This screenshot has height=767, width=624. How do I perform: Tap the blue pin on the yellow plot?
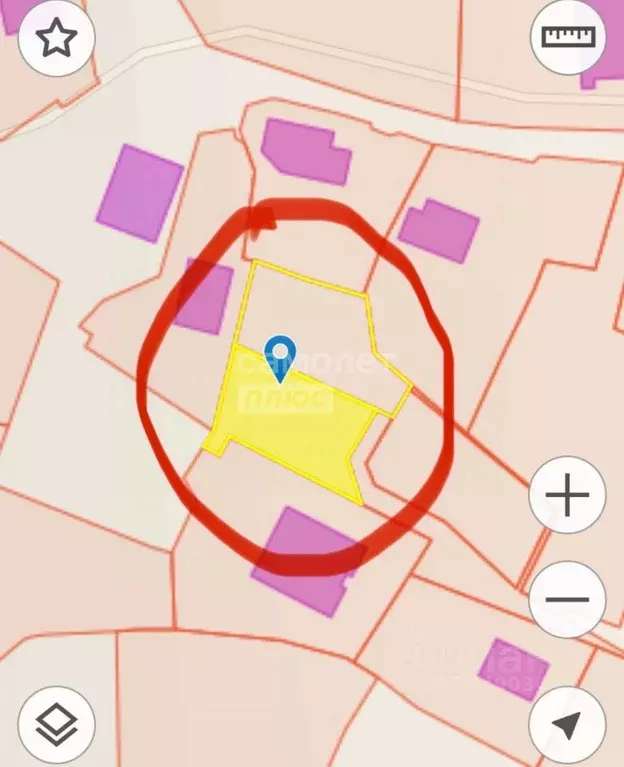coord(280,355)
